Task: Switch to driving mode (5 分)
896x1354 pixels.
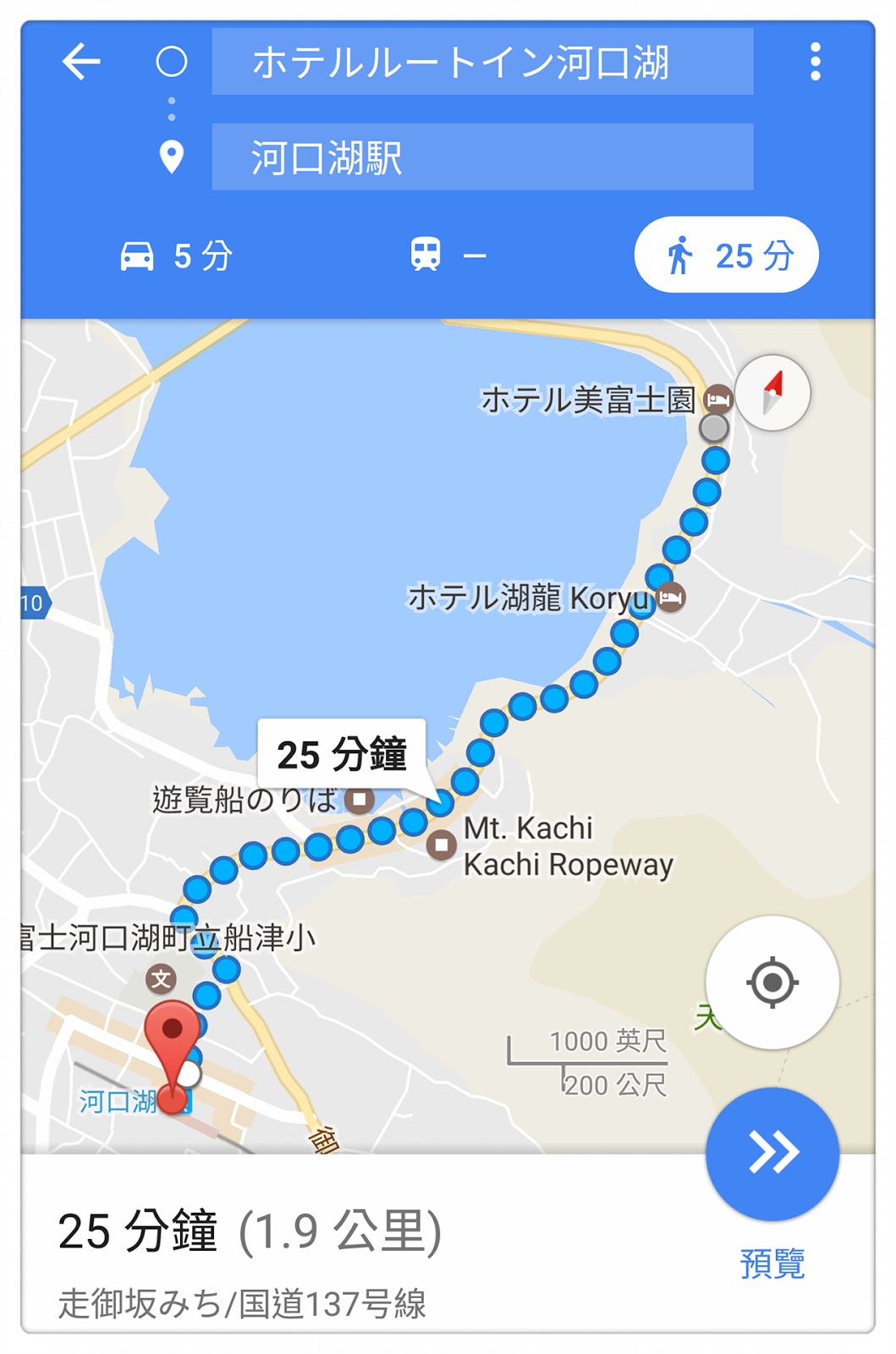Action: pyautogui.click(x=177, y=256)
